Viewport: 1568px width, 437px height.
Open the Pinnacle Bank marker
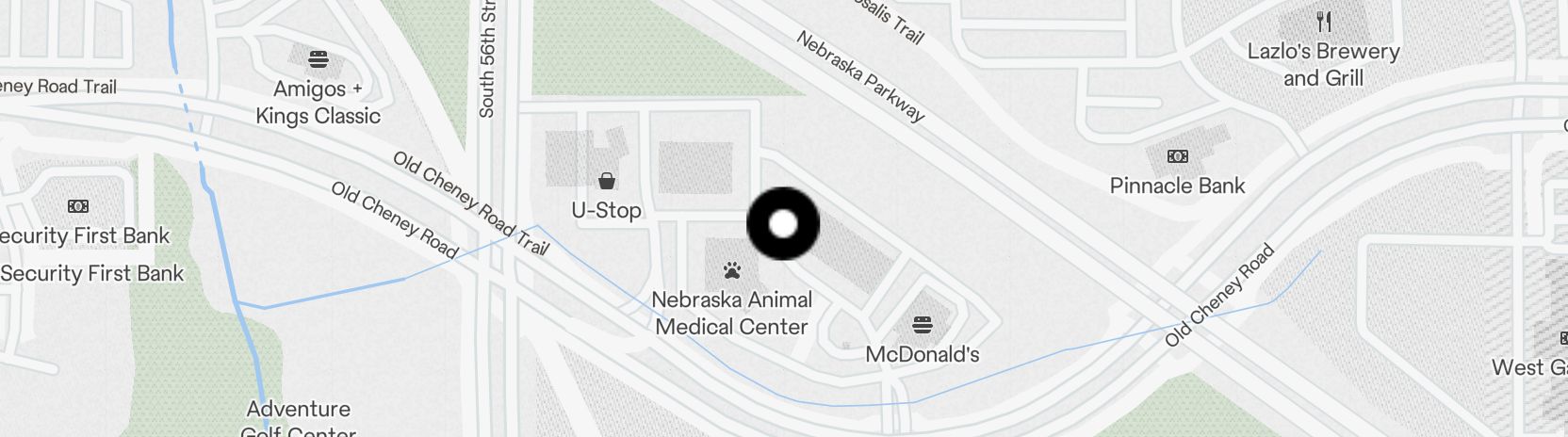[1177, 156]
